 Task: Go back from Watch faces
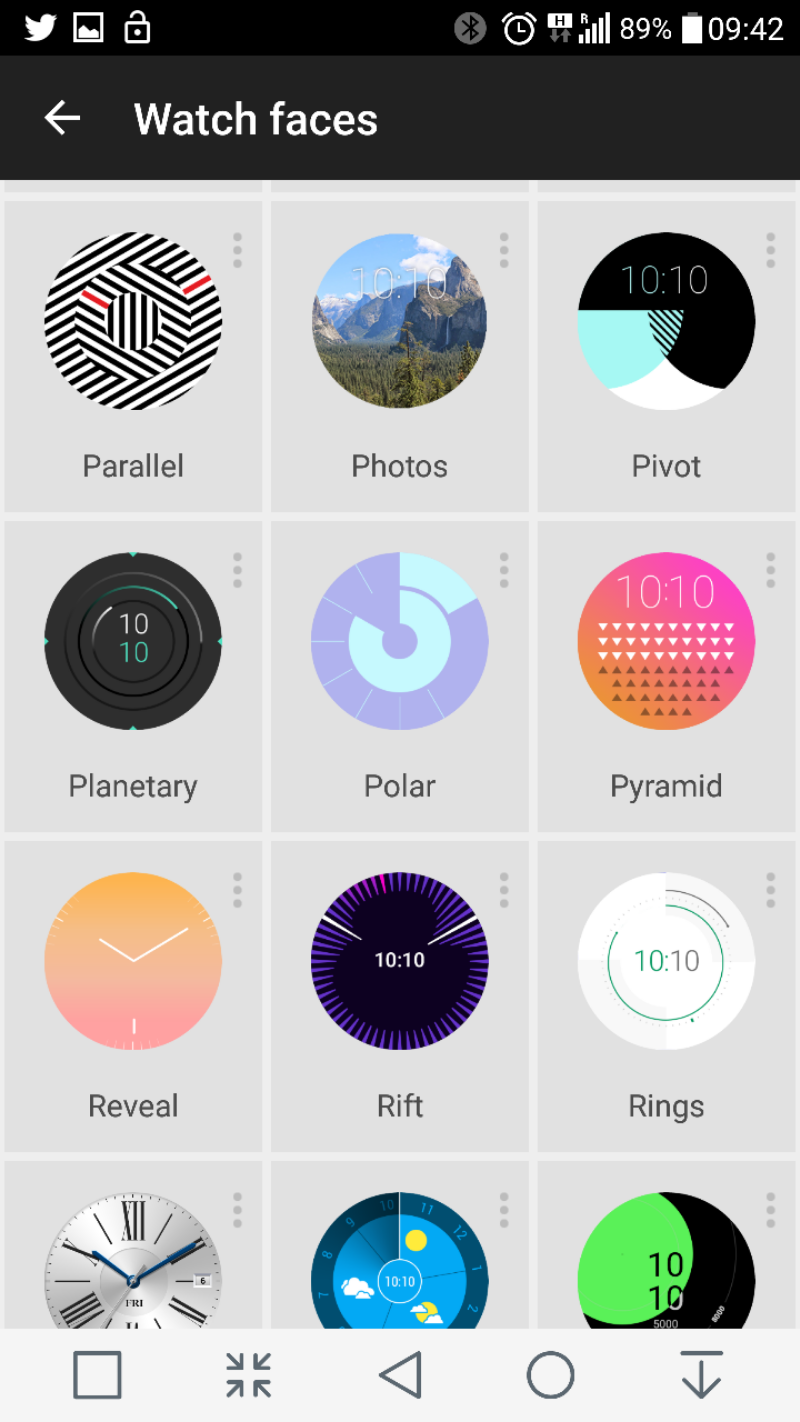point(62,119)
